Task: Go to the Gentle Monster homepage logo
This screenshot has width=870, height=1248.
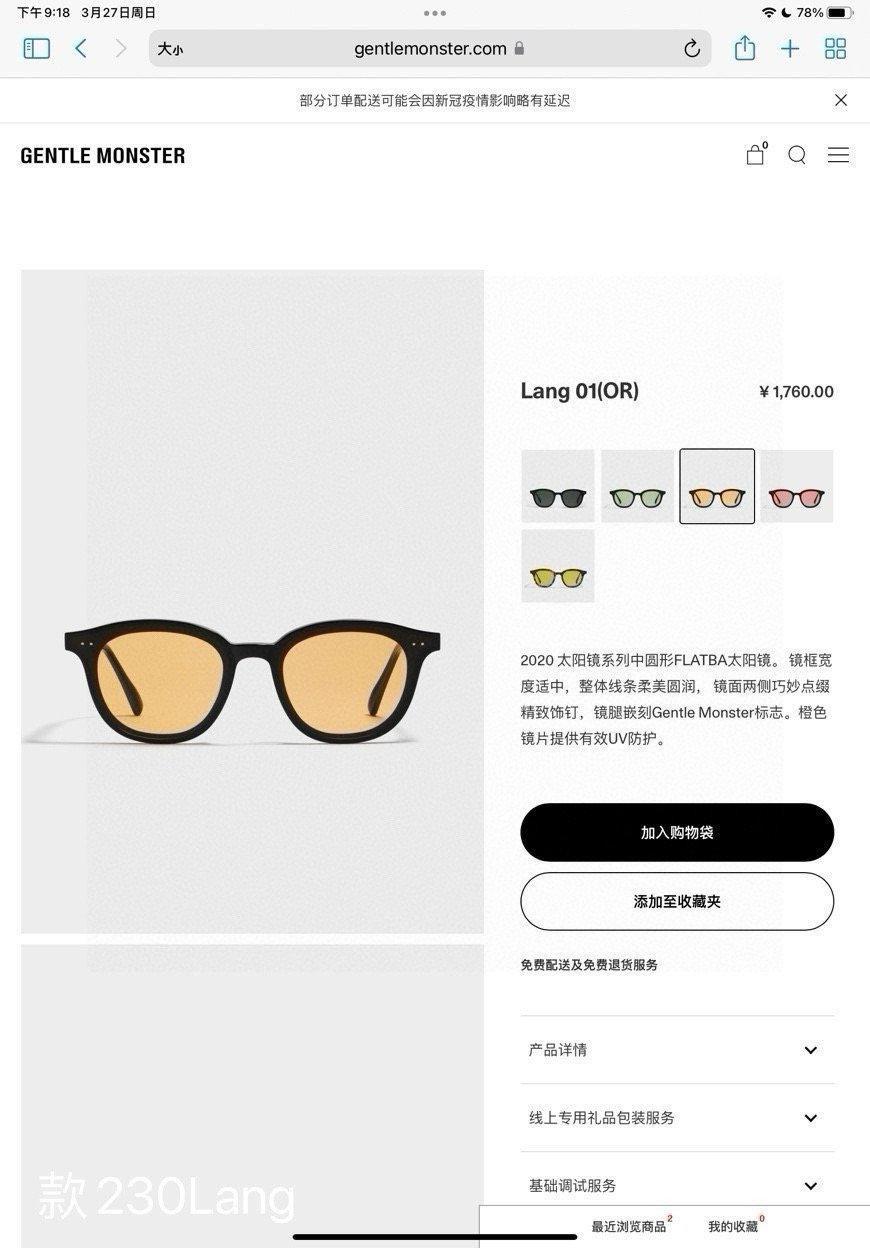Action: point(103,155)
